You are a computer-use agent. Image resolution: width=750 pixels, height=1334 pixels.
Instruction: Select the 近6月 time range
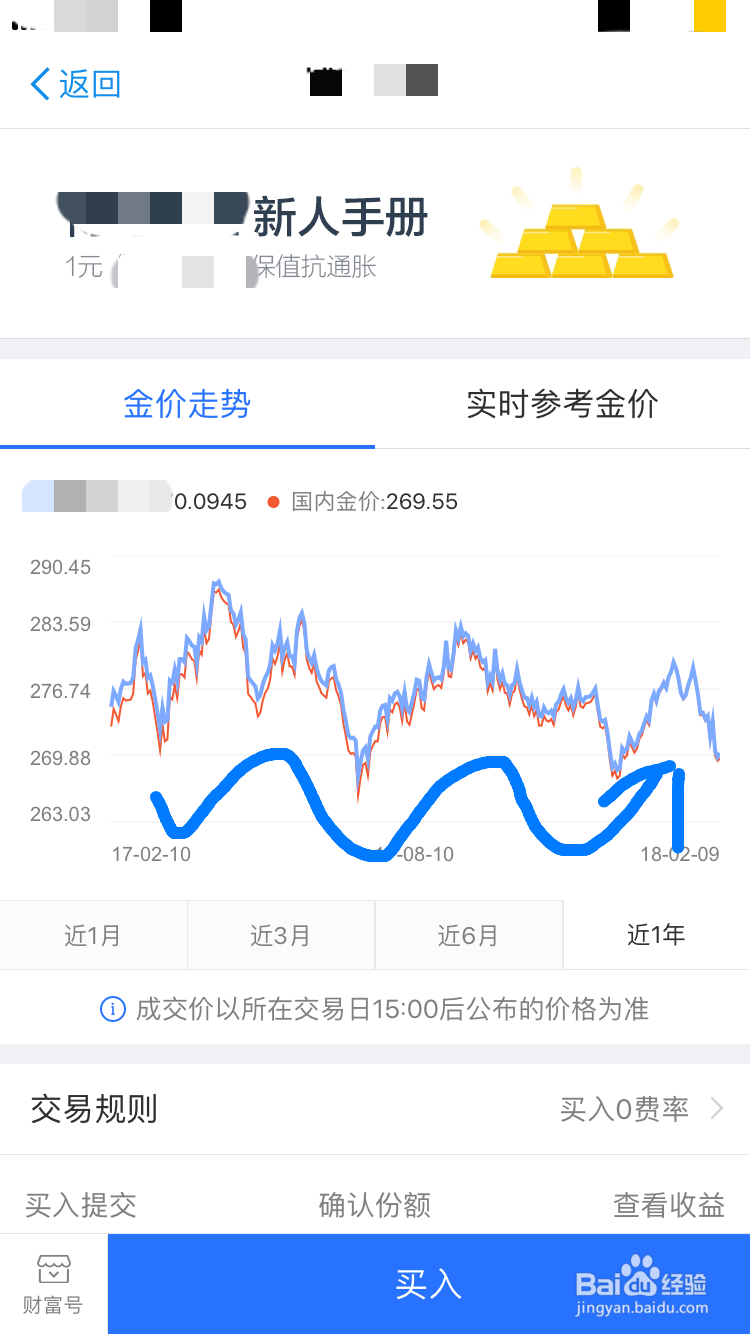468,935
